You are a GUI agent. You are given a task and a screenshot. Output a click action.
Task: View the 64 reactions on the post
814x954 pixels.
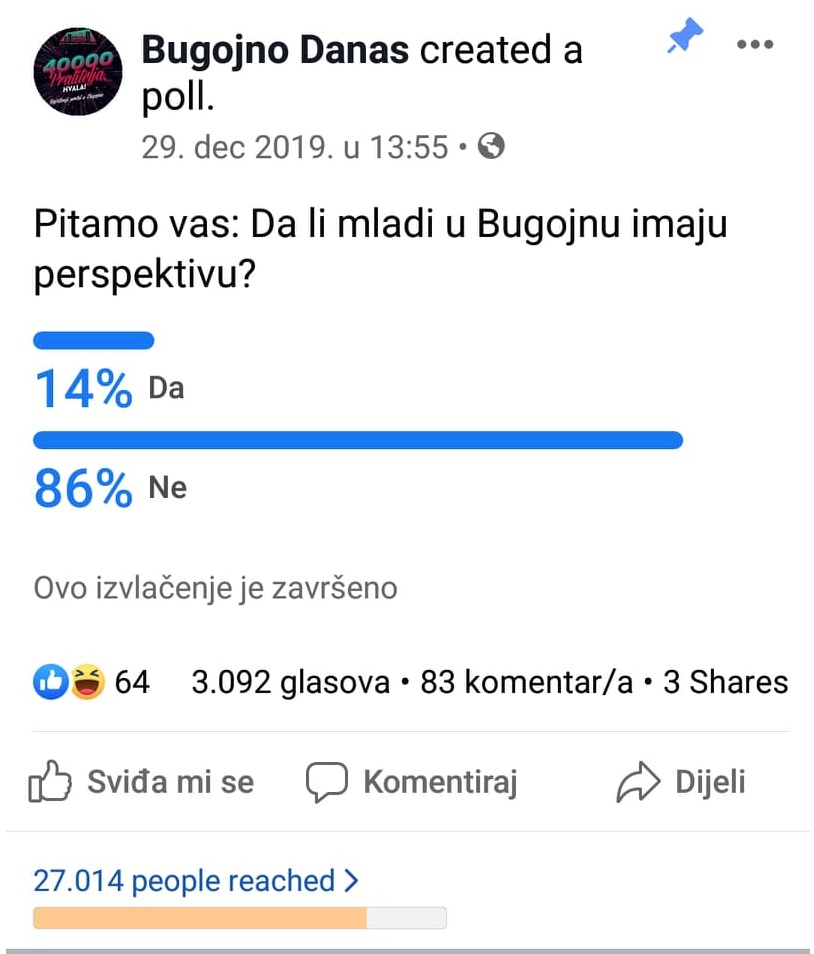pyautogui.click(x=92, y=683)
